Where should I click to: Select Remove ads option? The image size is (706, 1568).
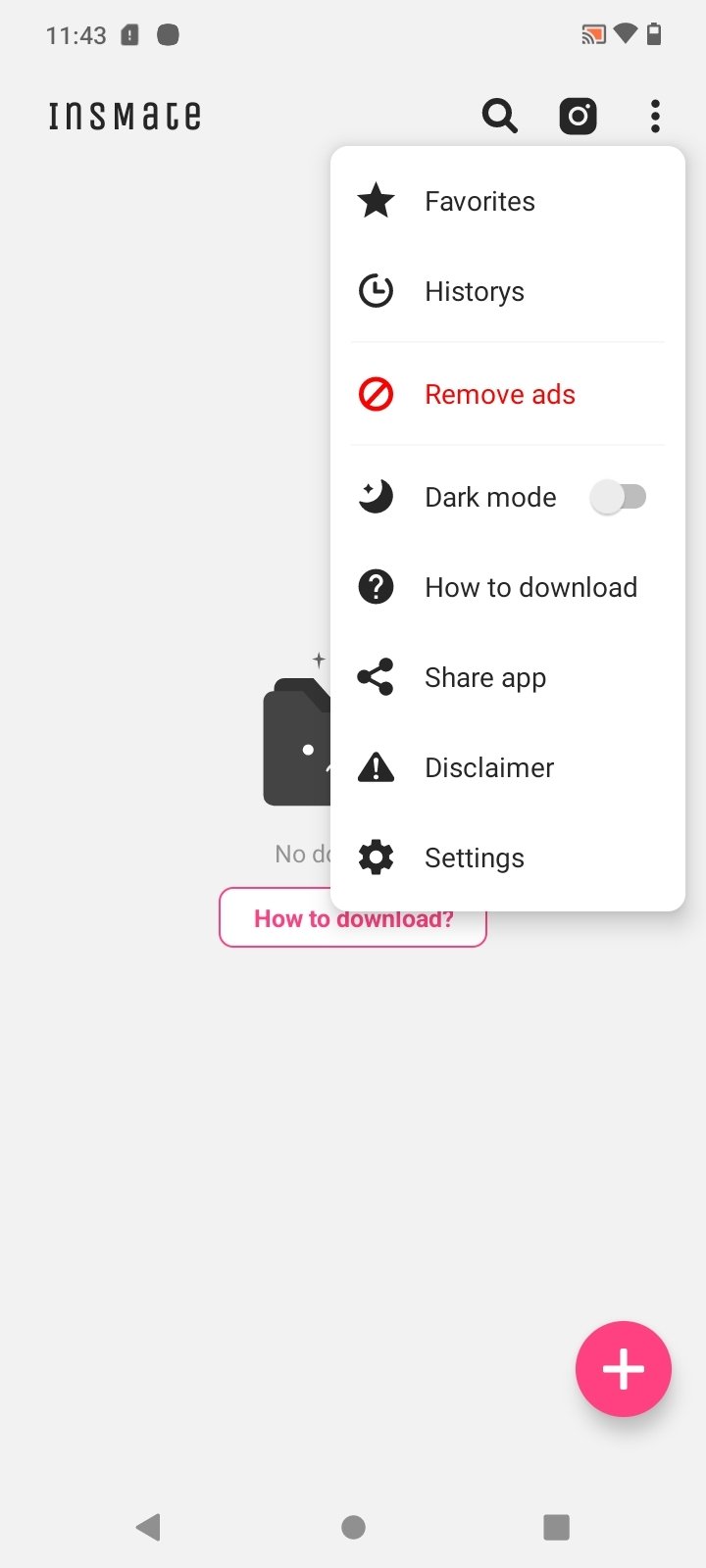click(508, 394)
